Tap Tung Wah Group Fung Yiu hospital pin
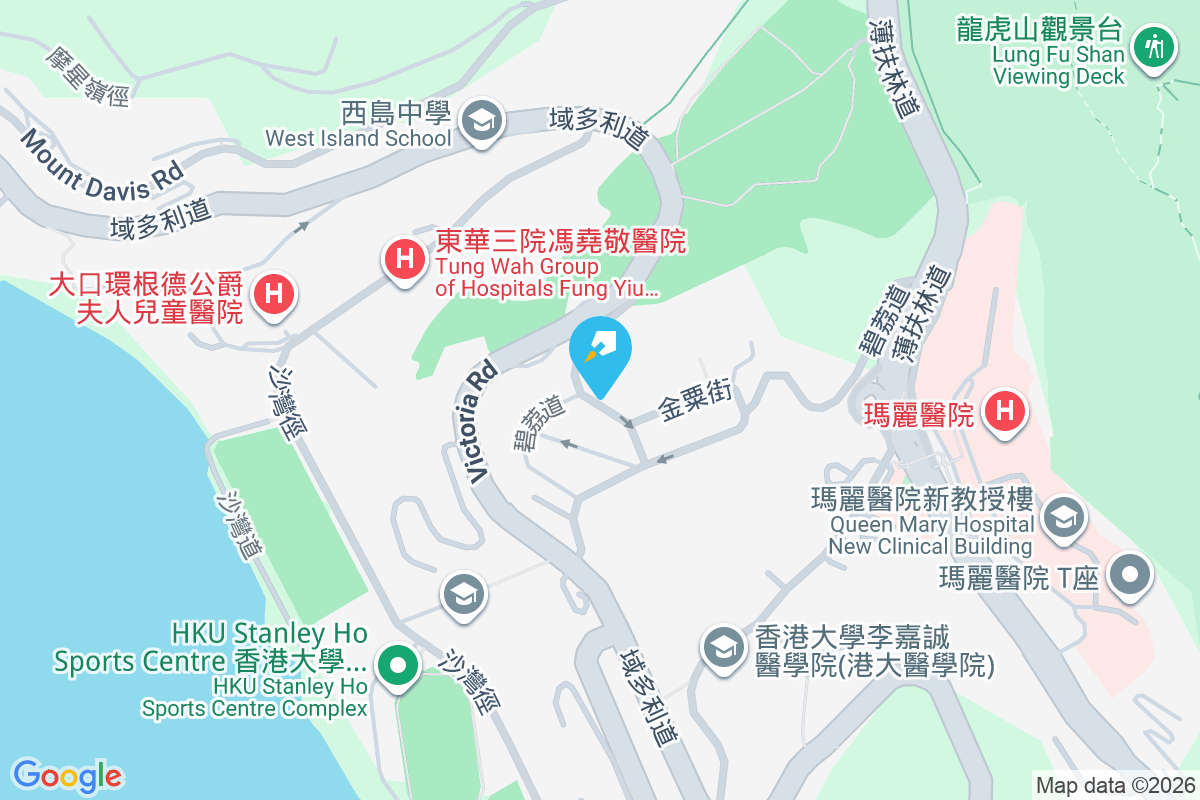This screenshot has height=800, width=1200. tap(405, 260)
